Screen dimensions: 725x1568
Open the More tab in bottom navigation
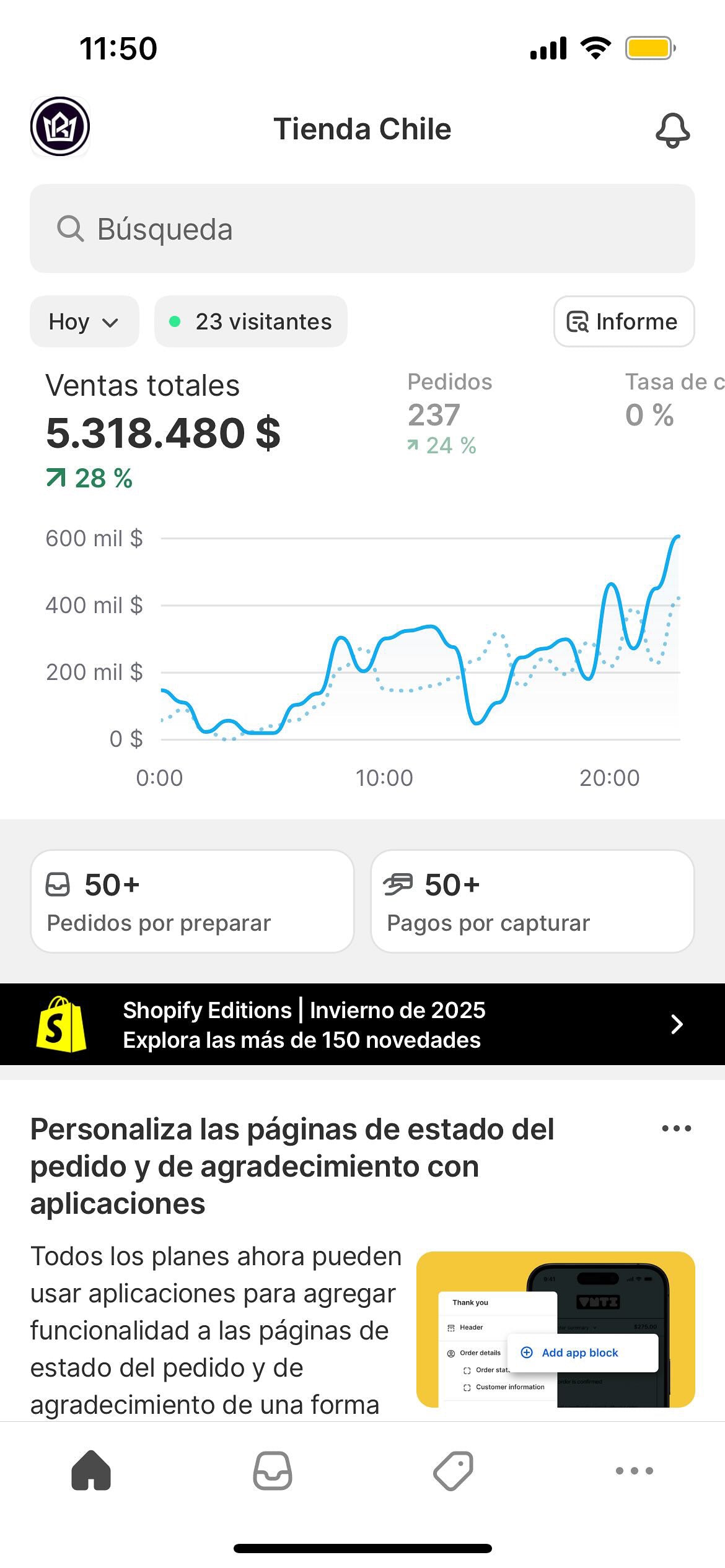click(635, 1471)
